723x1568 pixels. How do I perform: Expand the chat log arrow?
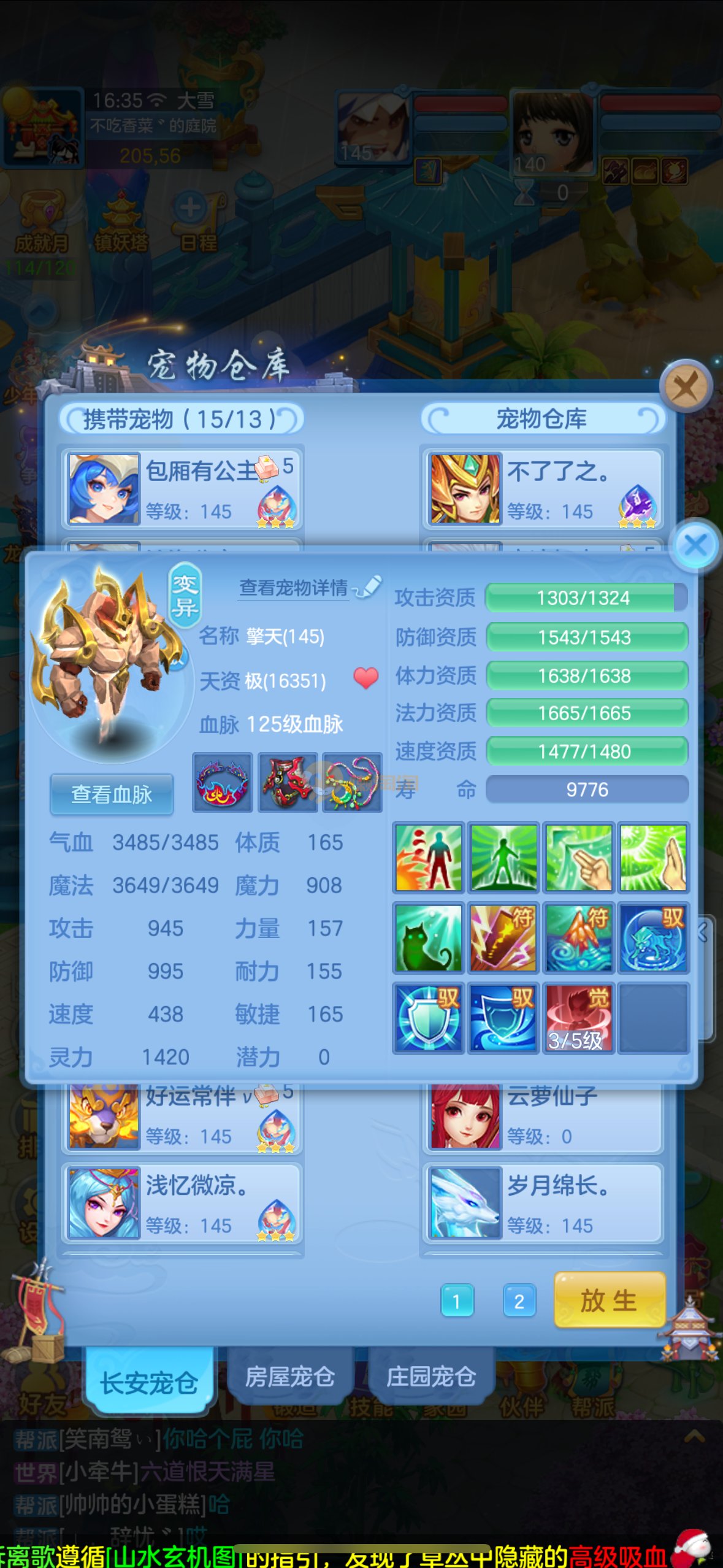point(694,1437)
